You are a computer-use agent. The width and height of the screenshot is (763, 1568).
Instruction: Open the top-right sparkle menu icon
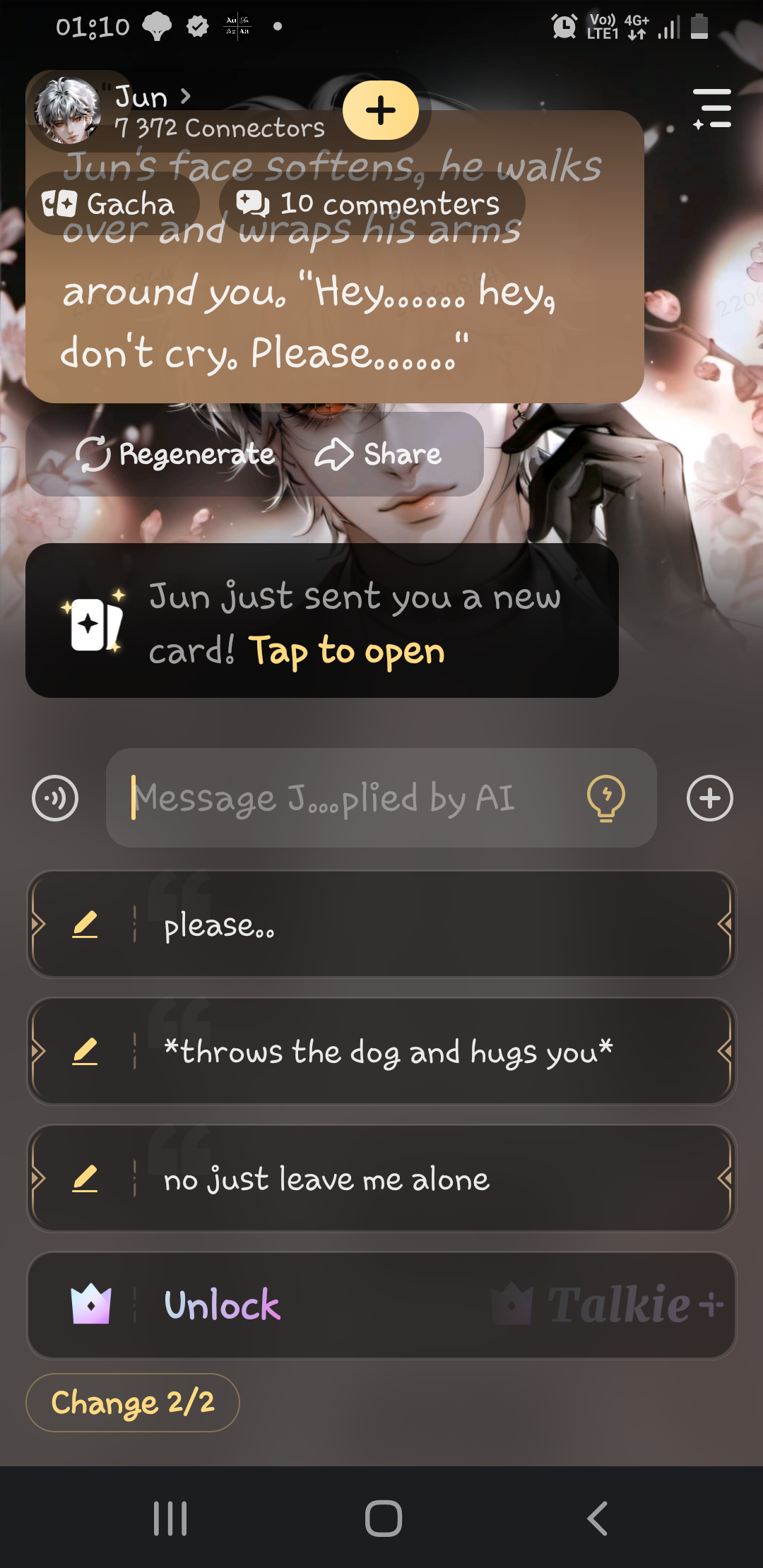712,108
